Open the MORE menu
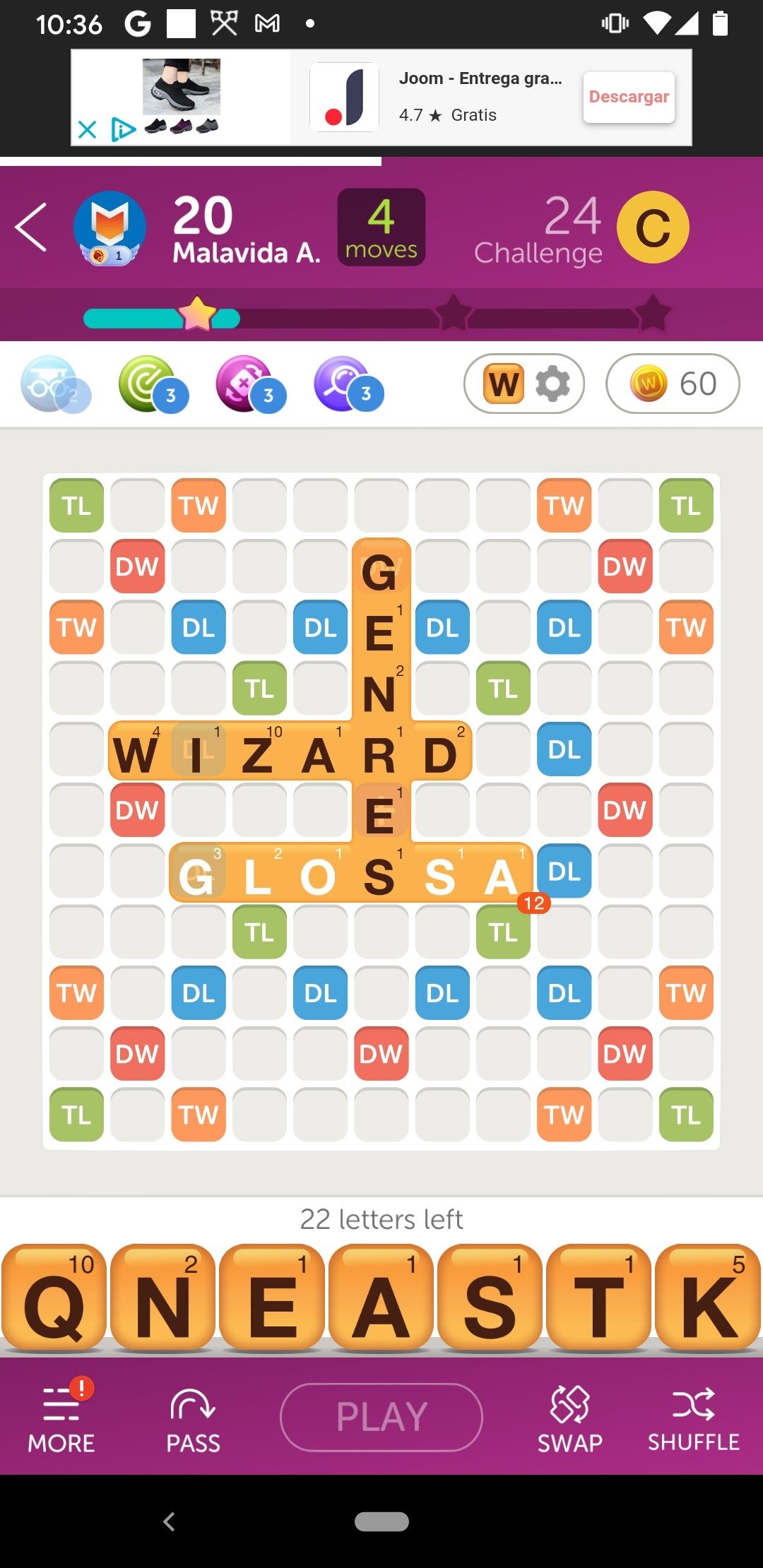Screen dimensions: 763x1568 click(61, 1416)
